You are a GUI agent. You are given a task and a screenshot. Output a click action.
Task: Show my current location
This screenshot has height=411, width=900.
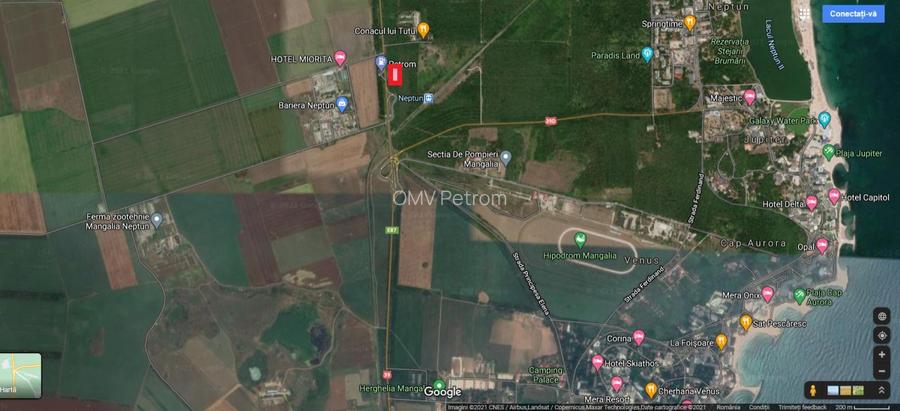(x=881, y=334)
